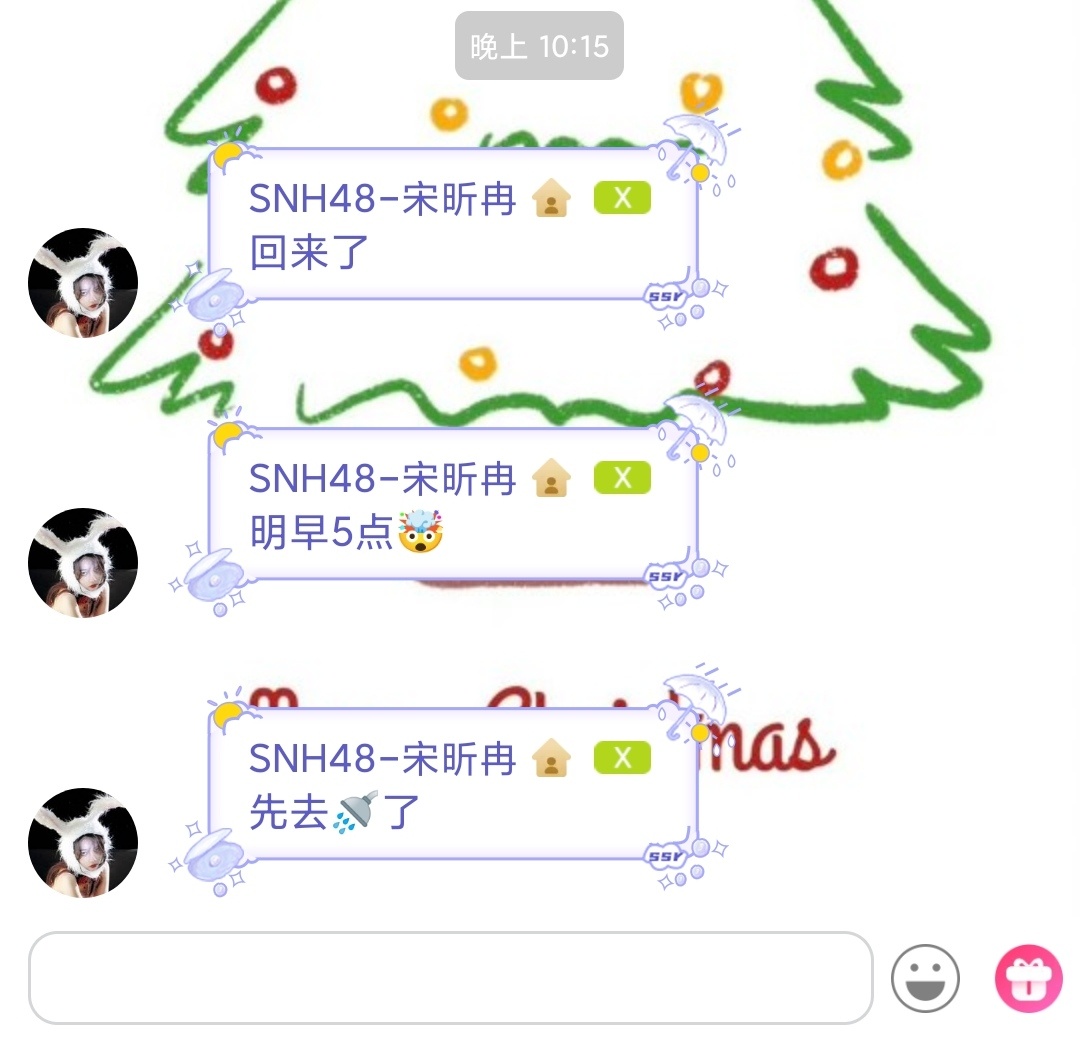
Task: Tap avatar next to 明早5点 message
Action: (83, 563)
